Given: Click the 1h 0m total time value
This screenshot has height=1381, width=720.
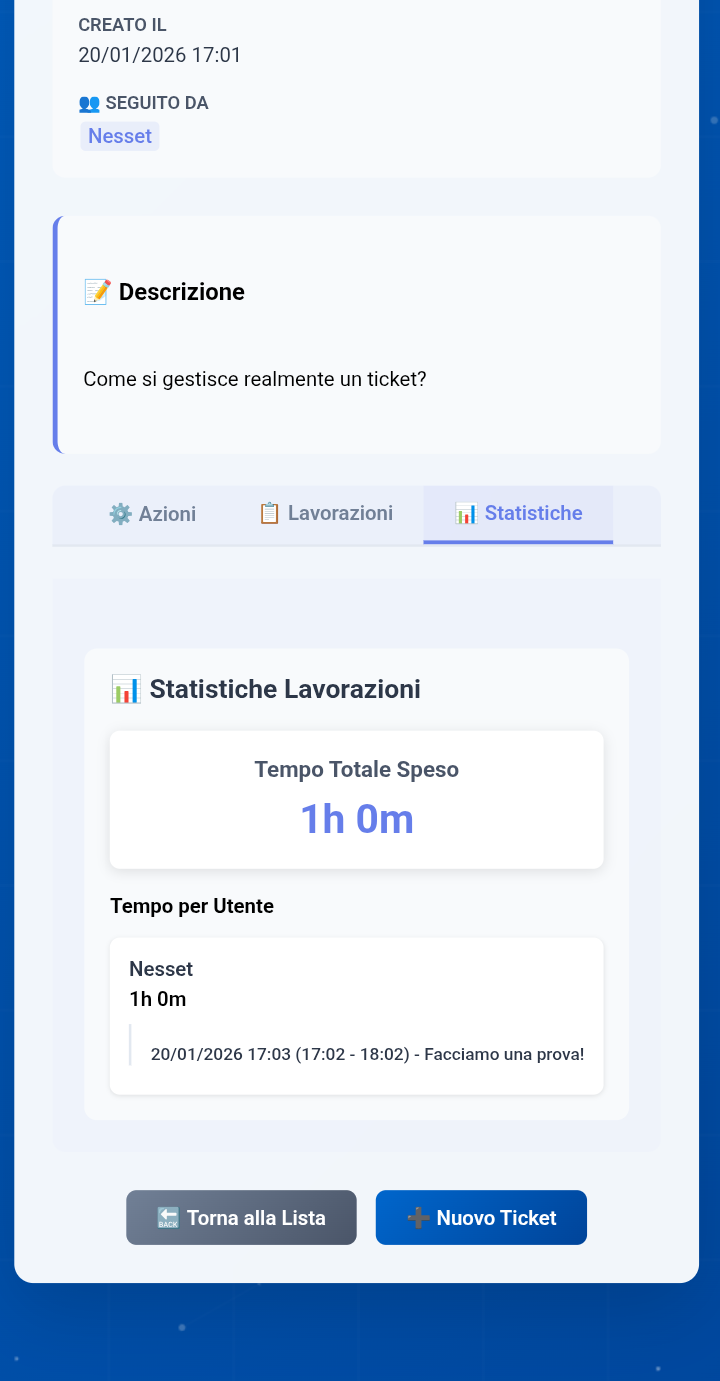Looking at the screenshot, I should [356, 818].
